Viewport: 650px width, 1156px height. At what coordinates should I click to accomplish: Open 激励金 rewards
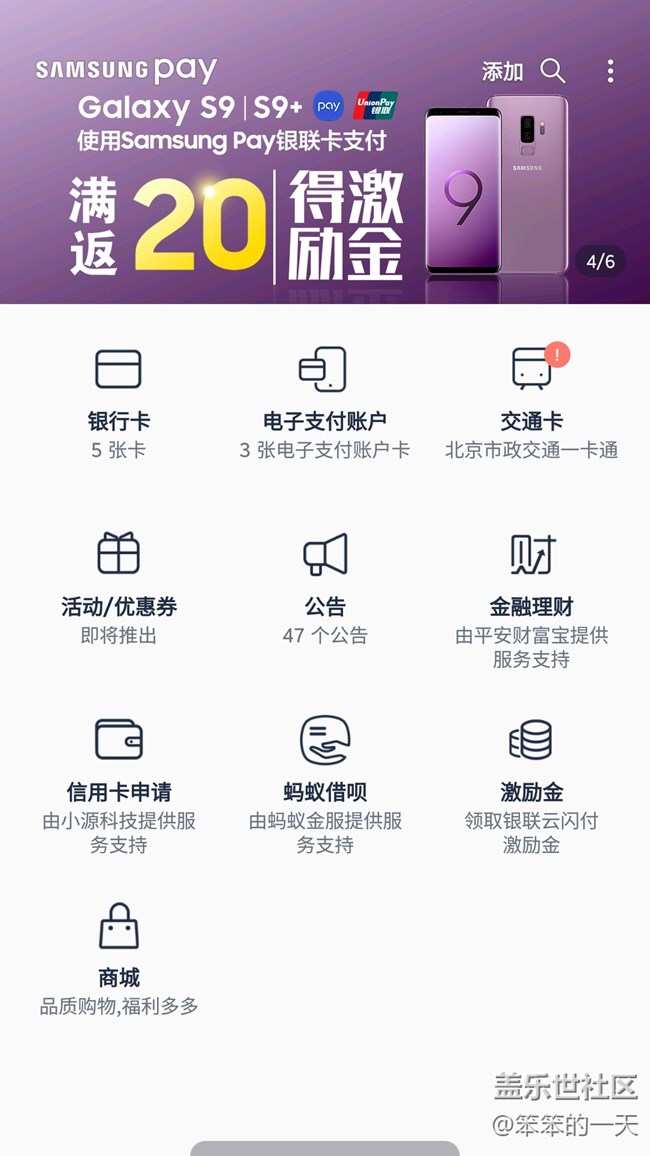531,780
